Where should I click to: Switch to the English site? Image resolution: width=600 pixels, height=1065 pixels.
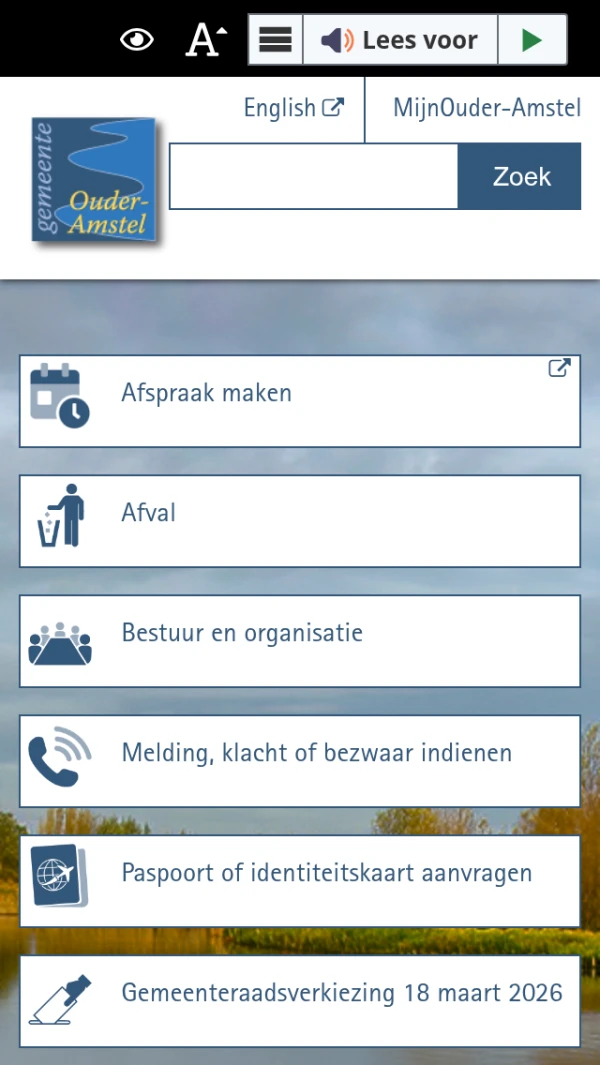click(294, 108)
